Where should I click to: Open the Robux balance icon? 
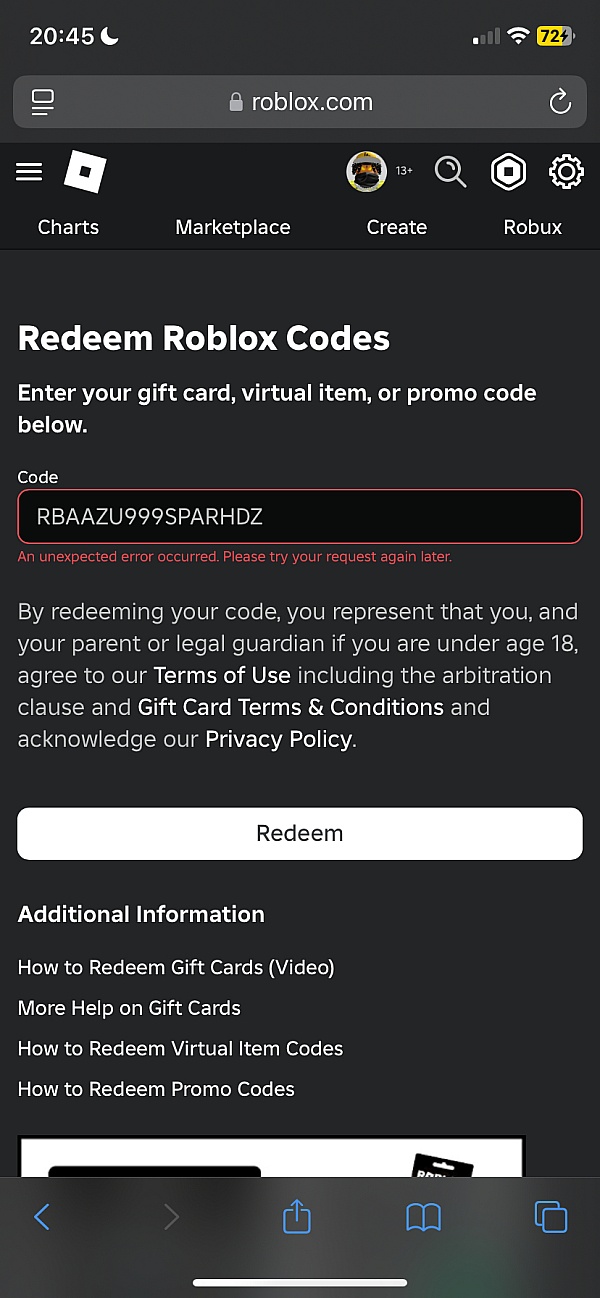(508, 172)
